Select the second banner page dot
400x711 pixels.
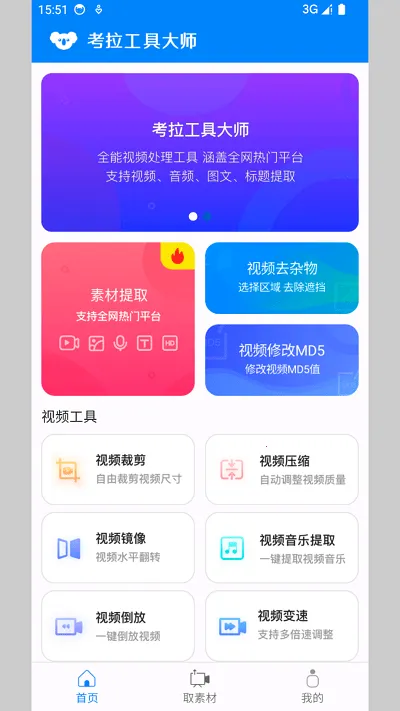pyautogui.click(x=207, y=216)
